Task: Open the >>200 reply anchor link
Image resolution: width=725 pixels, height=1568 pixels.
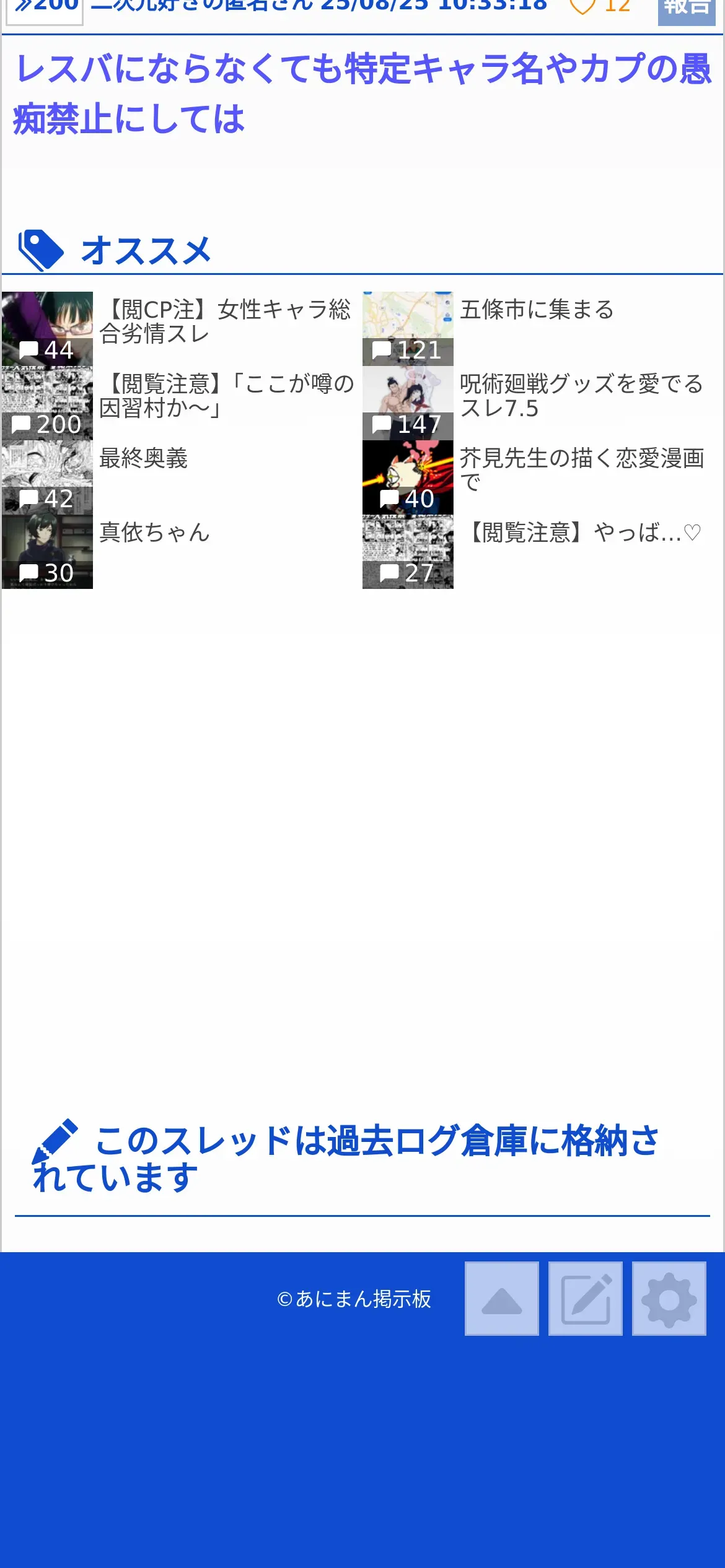Action: (45, 7)
